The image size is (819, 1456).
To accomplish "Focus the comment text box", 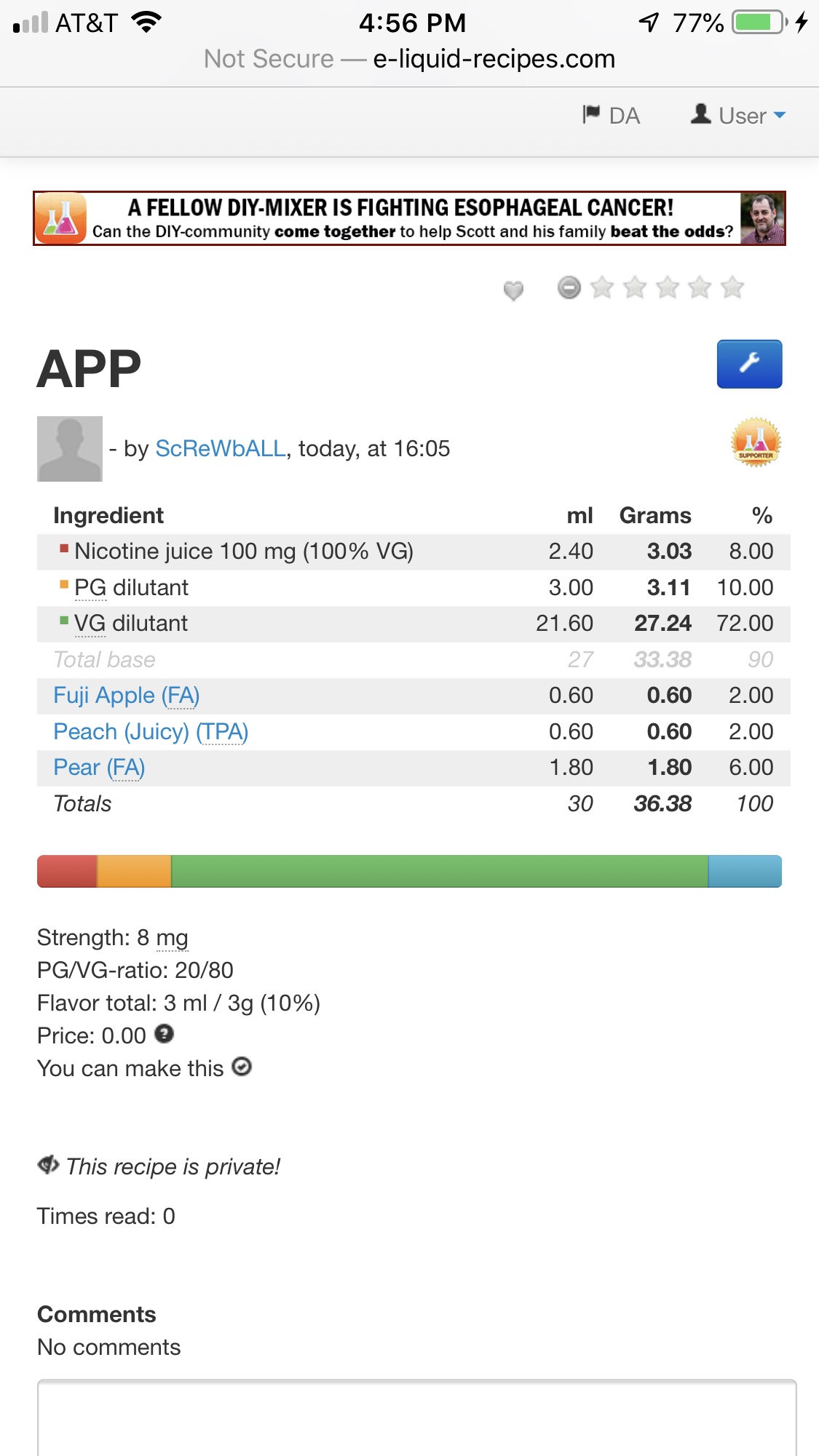I will (x=416, y=1417).
